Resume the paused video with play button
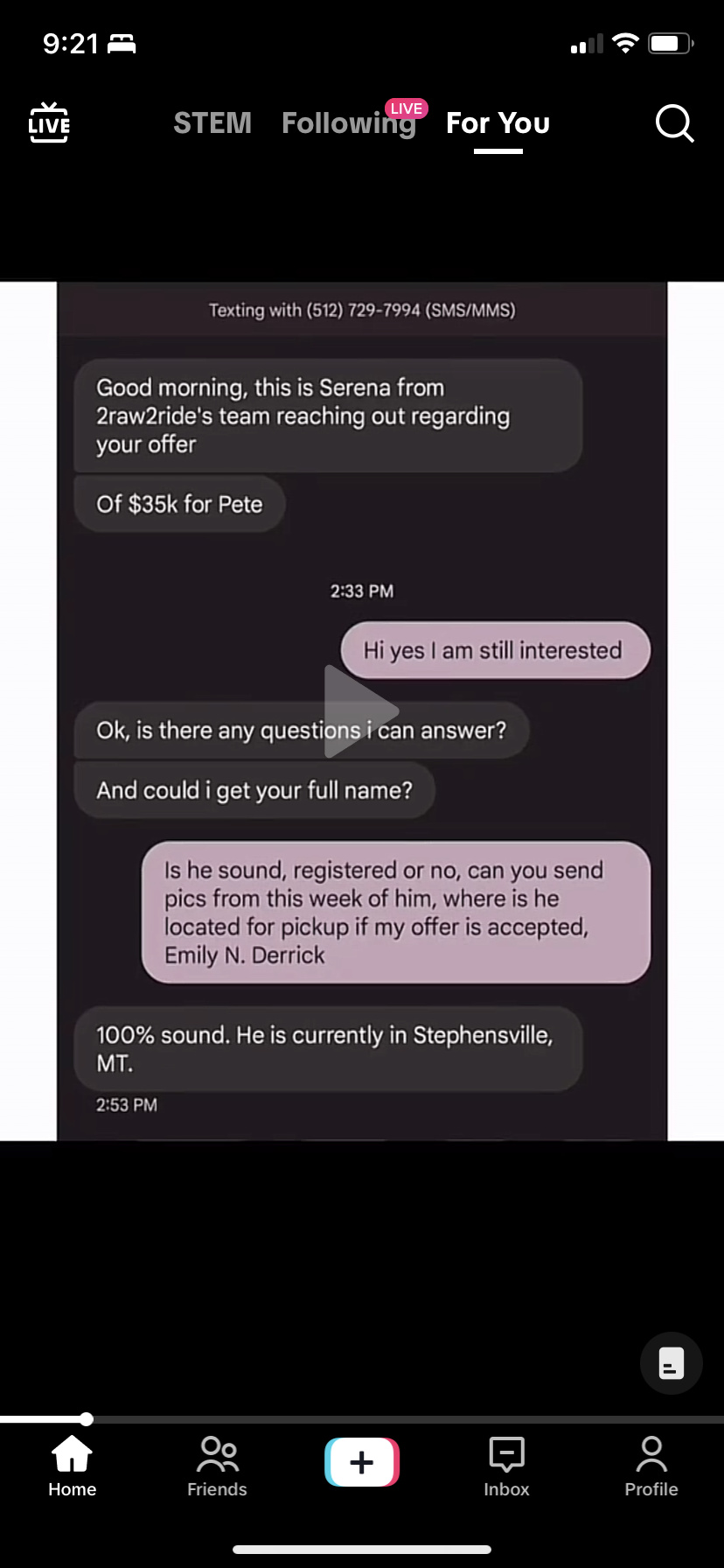This screenshot has width=724, height=1568. [360, 711]
